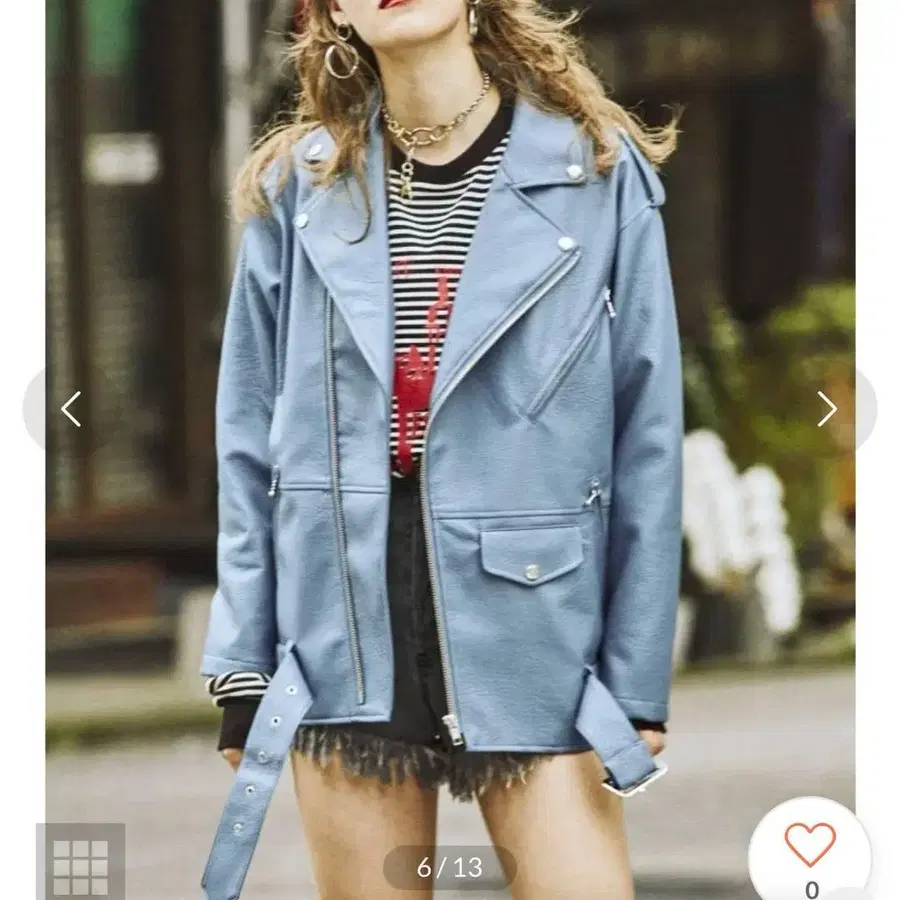The height and width of the screenshot is (900, 900).
Task: Go to the previous product photo
Action: tap(70, 409)
